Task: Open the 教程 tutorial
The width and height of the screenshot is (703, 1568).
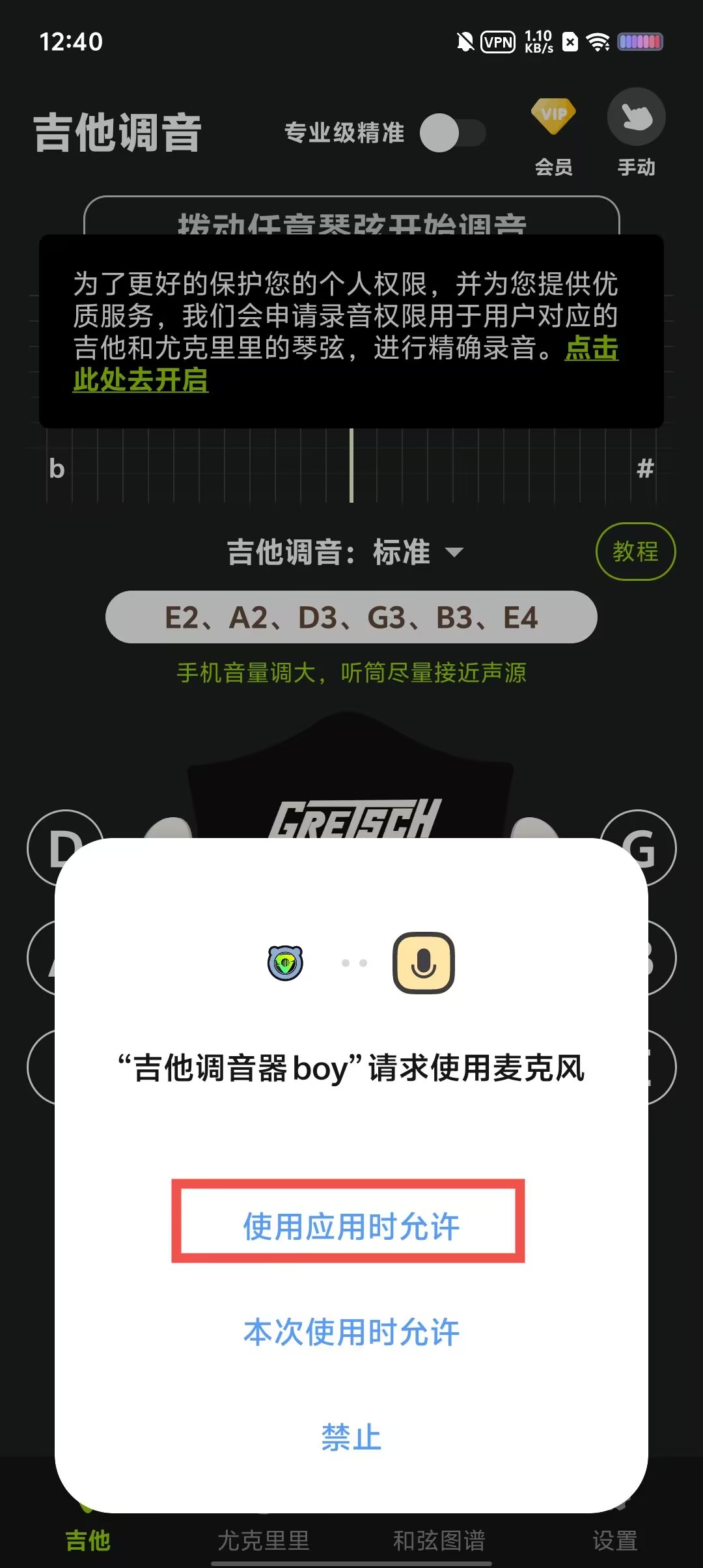Action: point(635,552)
